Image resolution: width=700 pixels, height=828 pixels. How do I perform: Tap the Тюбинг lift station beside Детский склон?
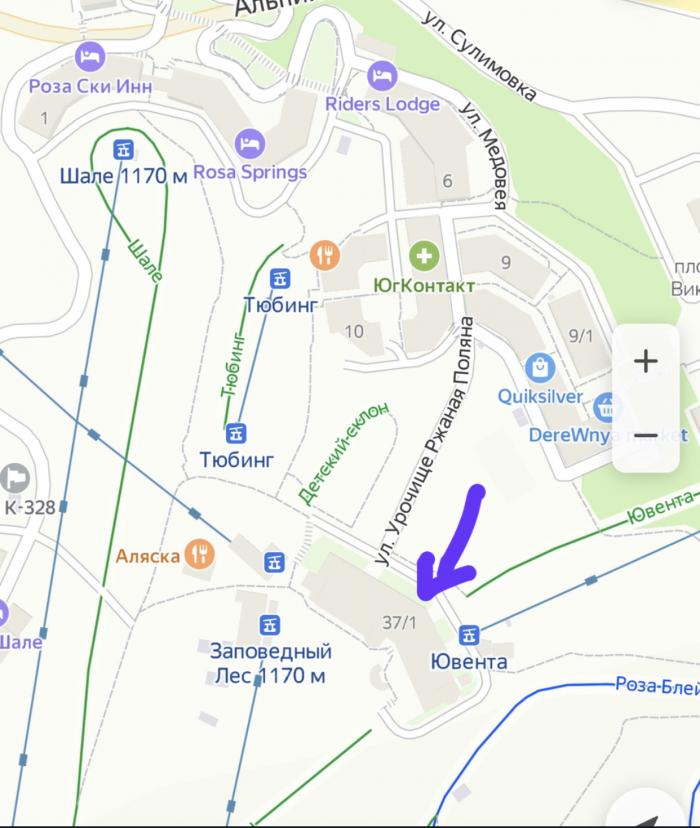[237, 433]
